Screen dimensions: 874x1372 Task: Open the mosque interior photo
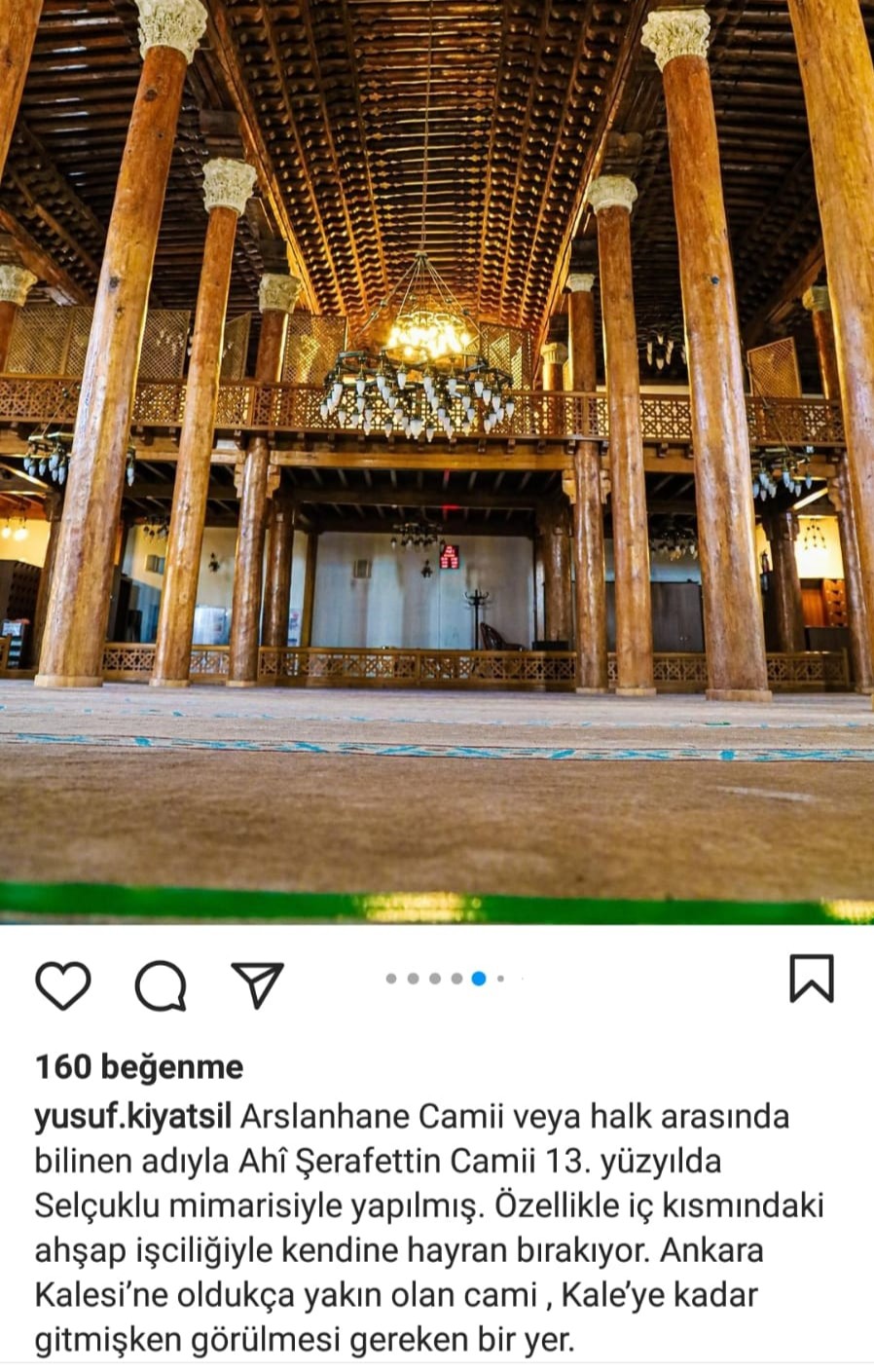click(x=437, y=458)
